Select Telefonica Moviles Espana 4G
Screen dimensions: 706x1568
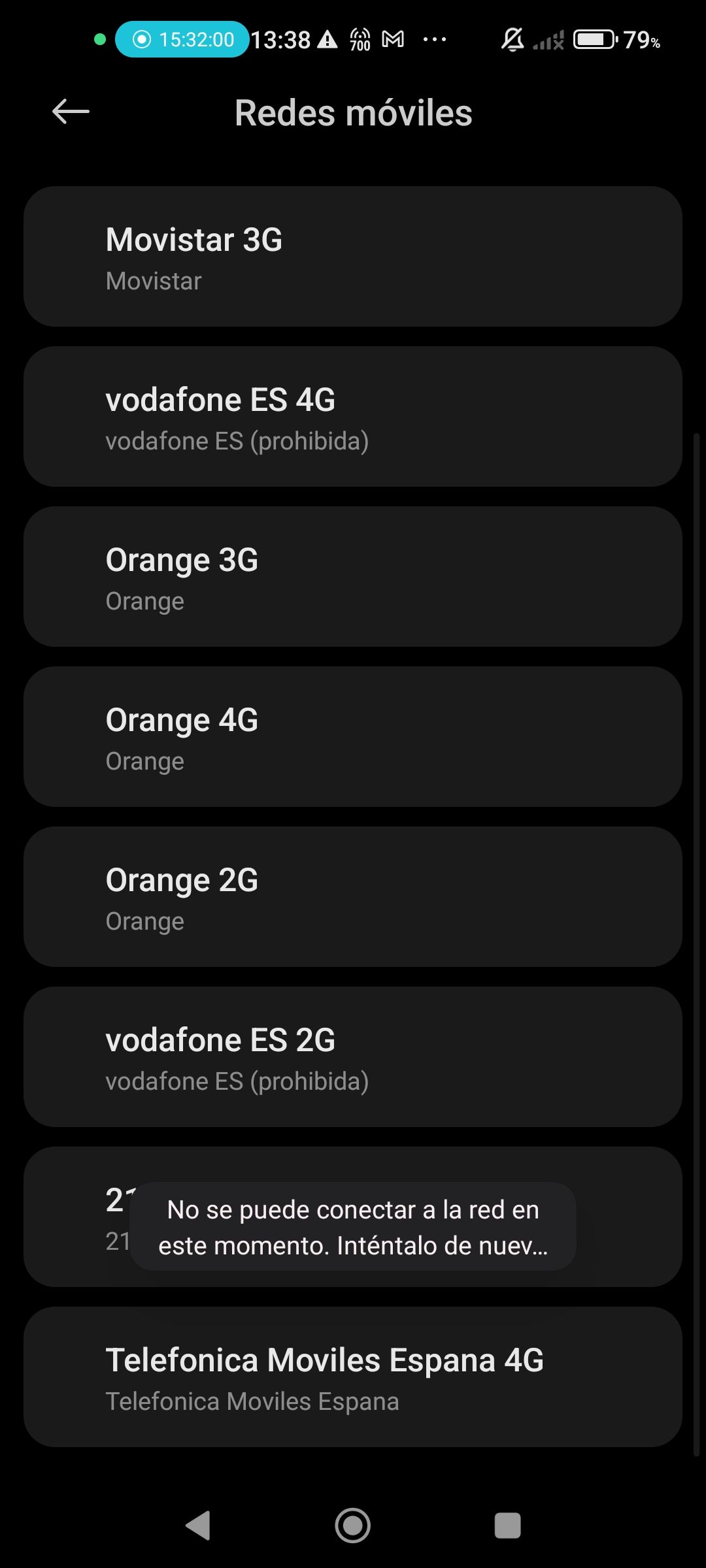pos(353,1379)
